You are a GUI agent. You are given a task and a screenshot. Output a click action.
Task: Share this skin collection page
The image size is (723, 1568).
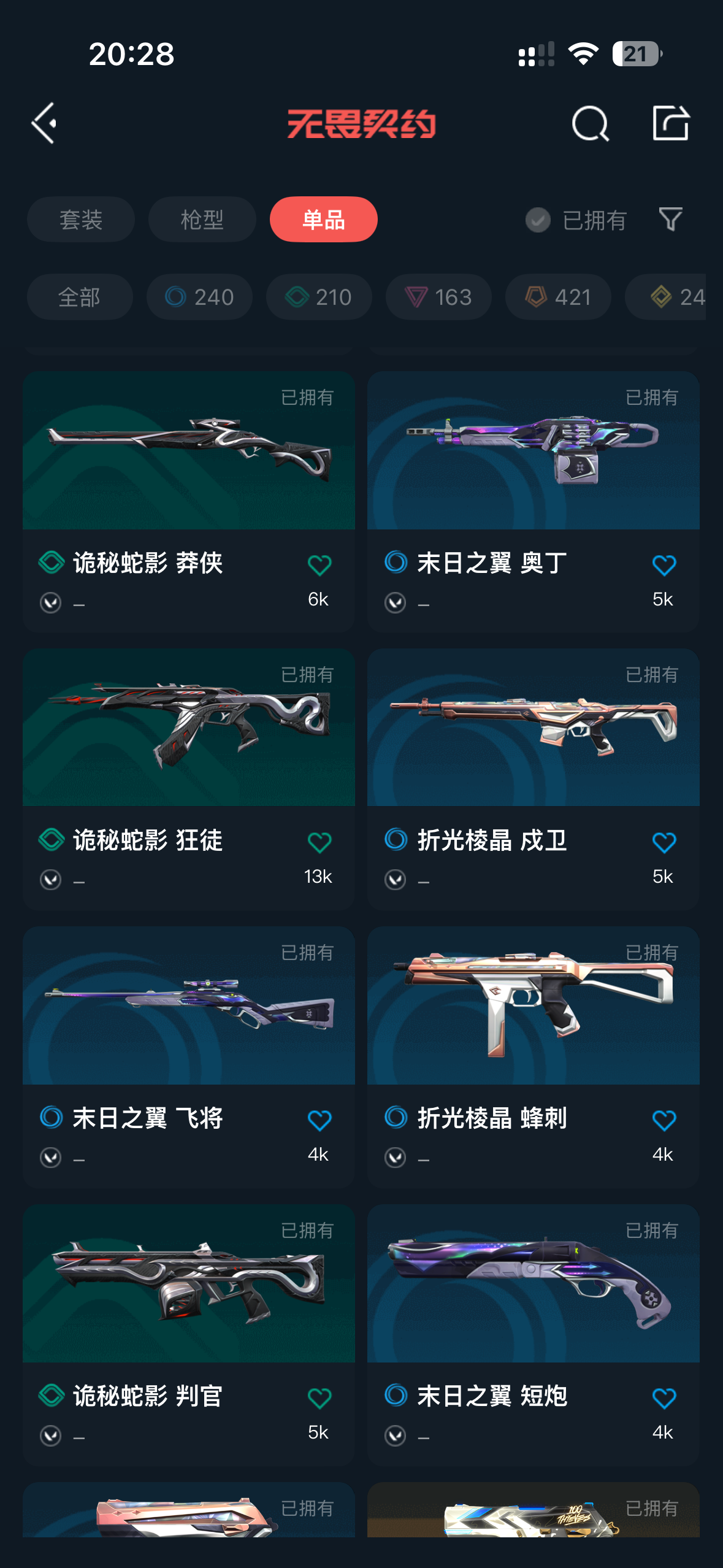(670, 123)
